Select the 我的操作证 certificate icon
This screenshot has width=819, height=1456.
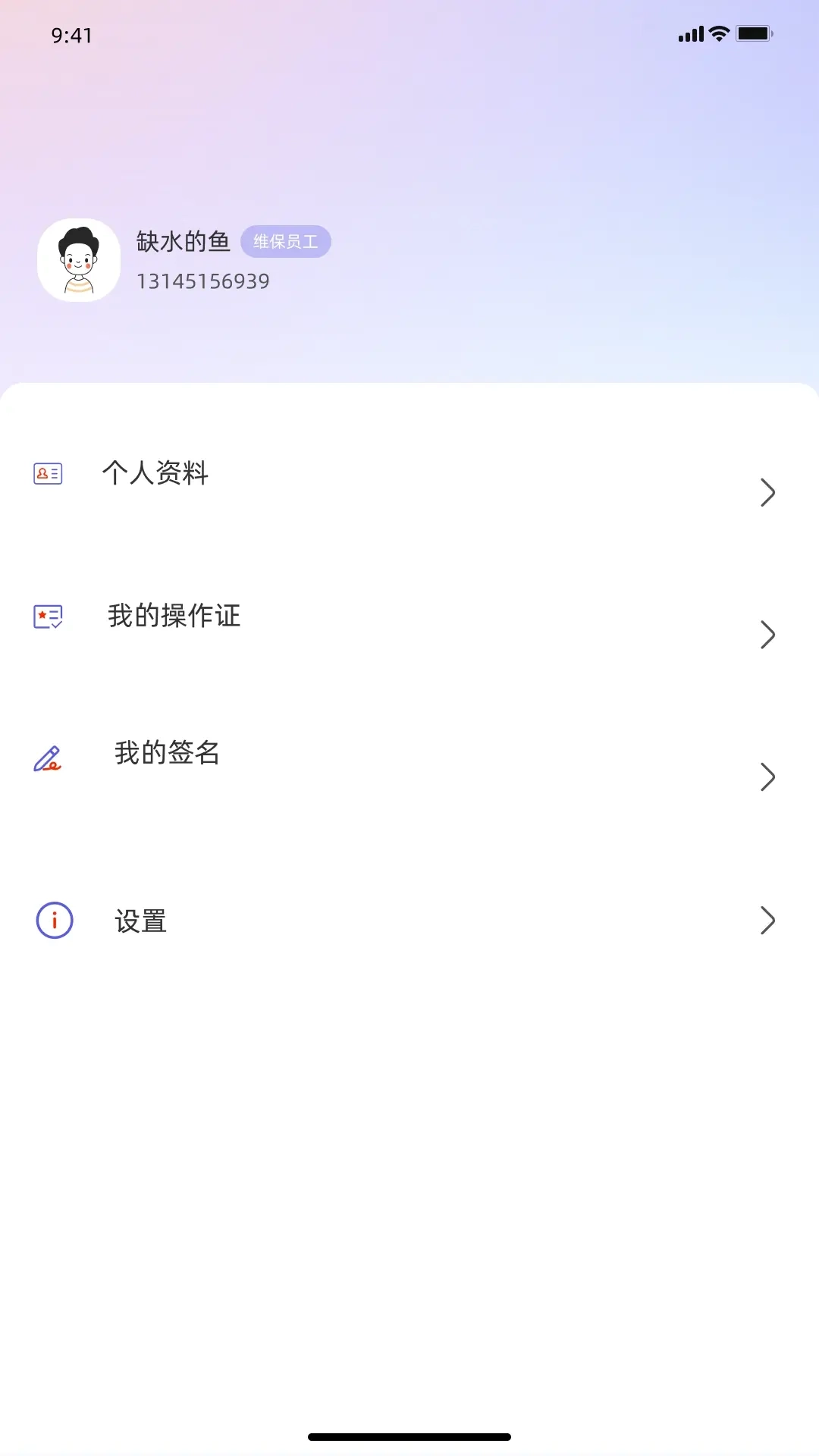(x=49, y=616)
